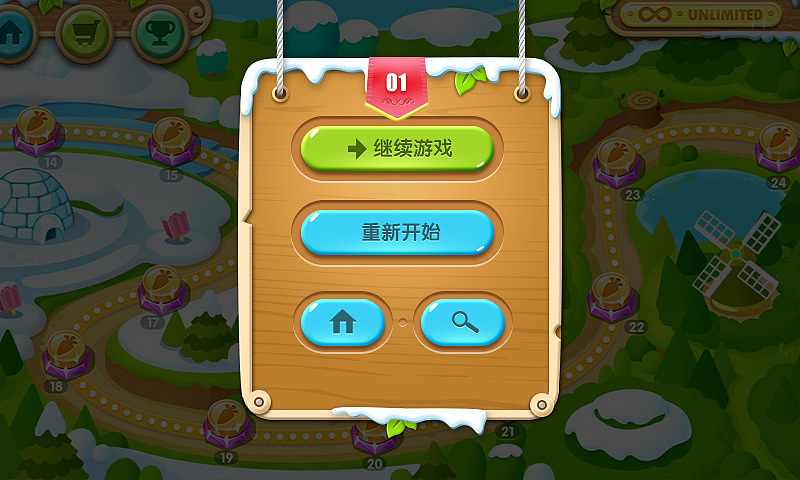Select level 22 on the map

611,297
